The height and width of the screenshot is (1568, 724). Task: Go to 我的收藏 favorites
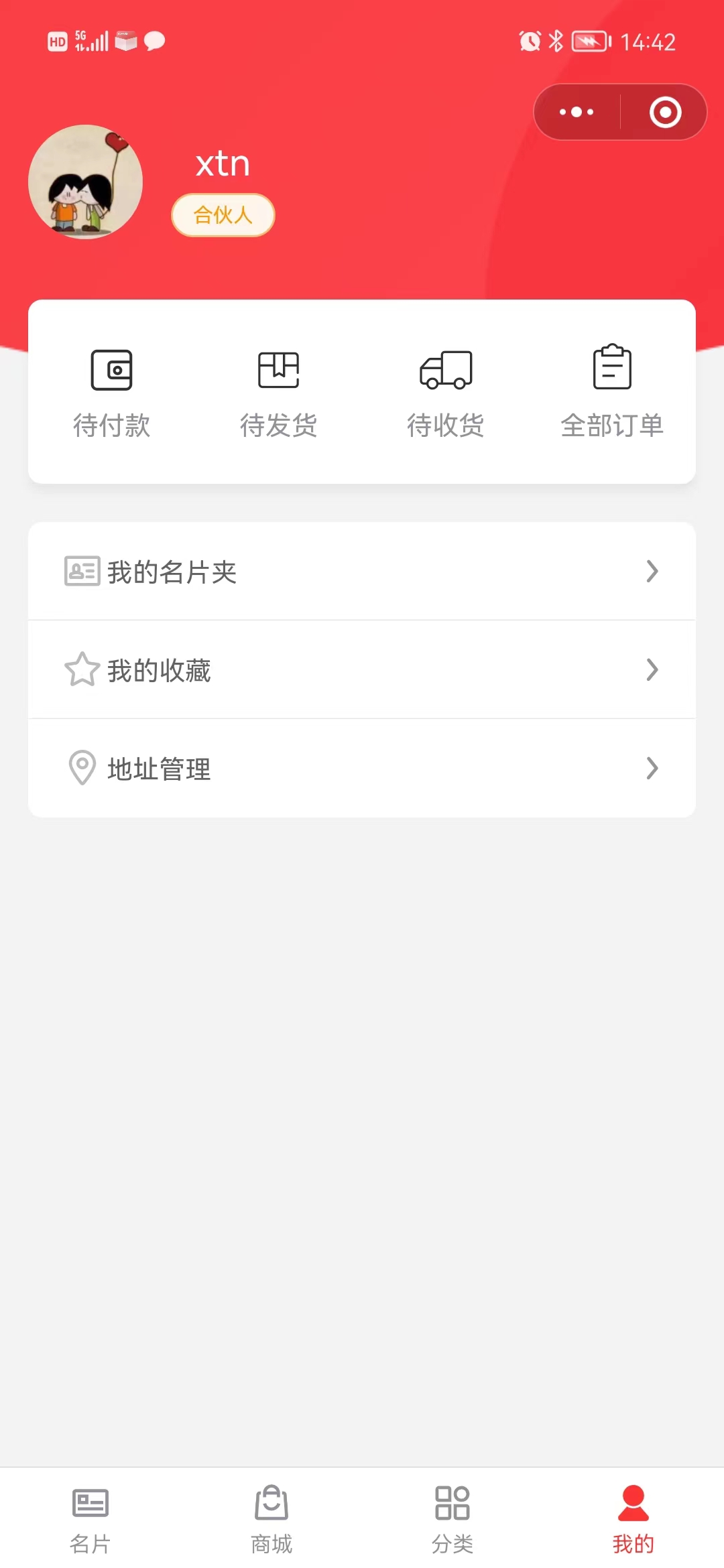362,670
